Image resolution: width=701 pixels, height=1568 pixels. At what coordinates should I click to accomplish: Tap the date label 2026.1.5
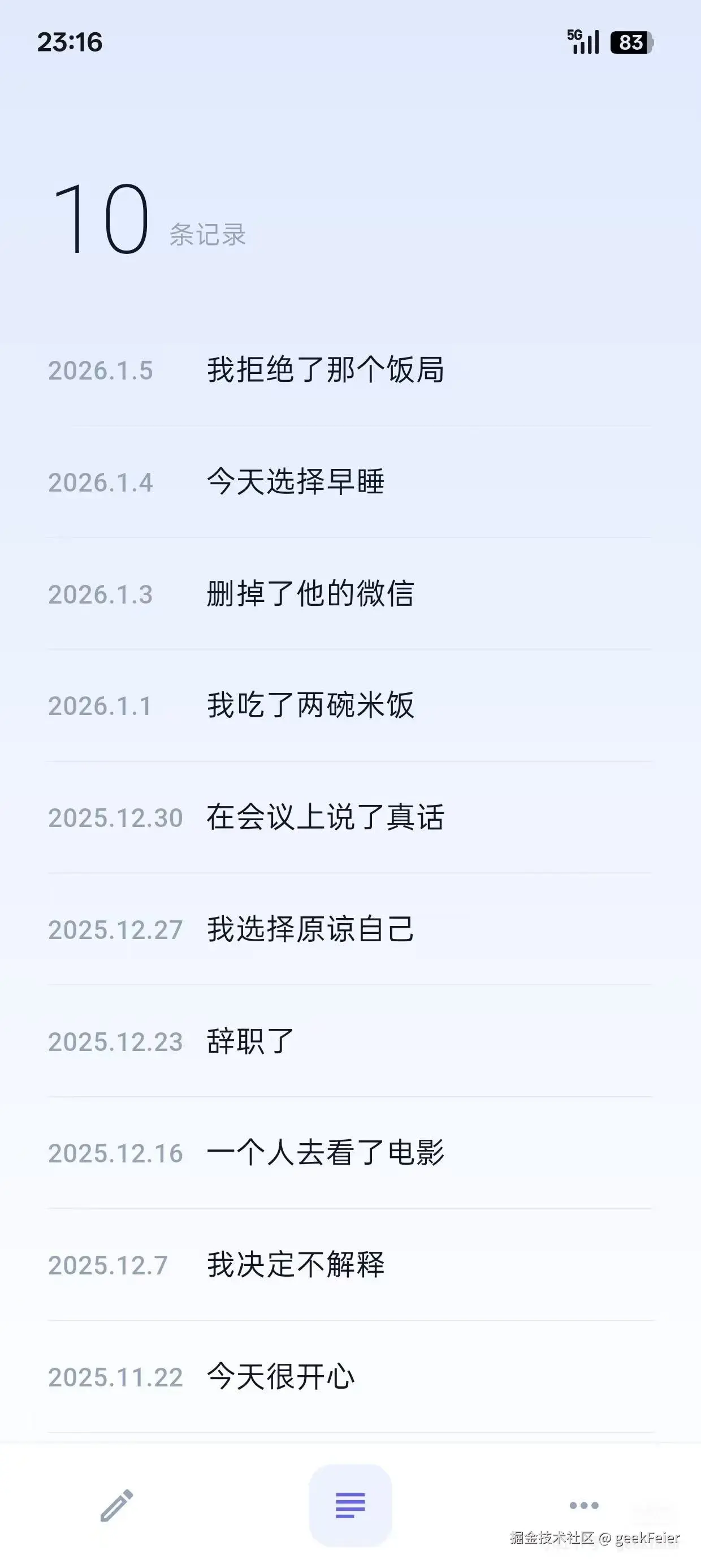tap(101, 370)
